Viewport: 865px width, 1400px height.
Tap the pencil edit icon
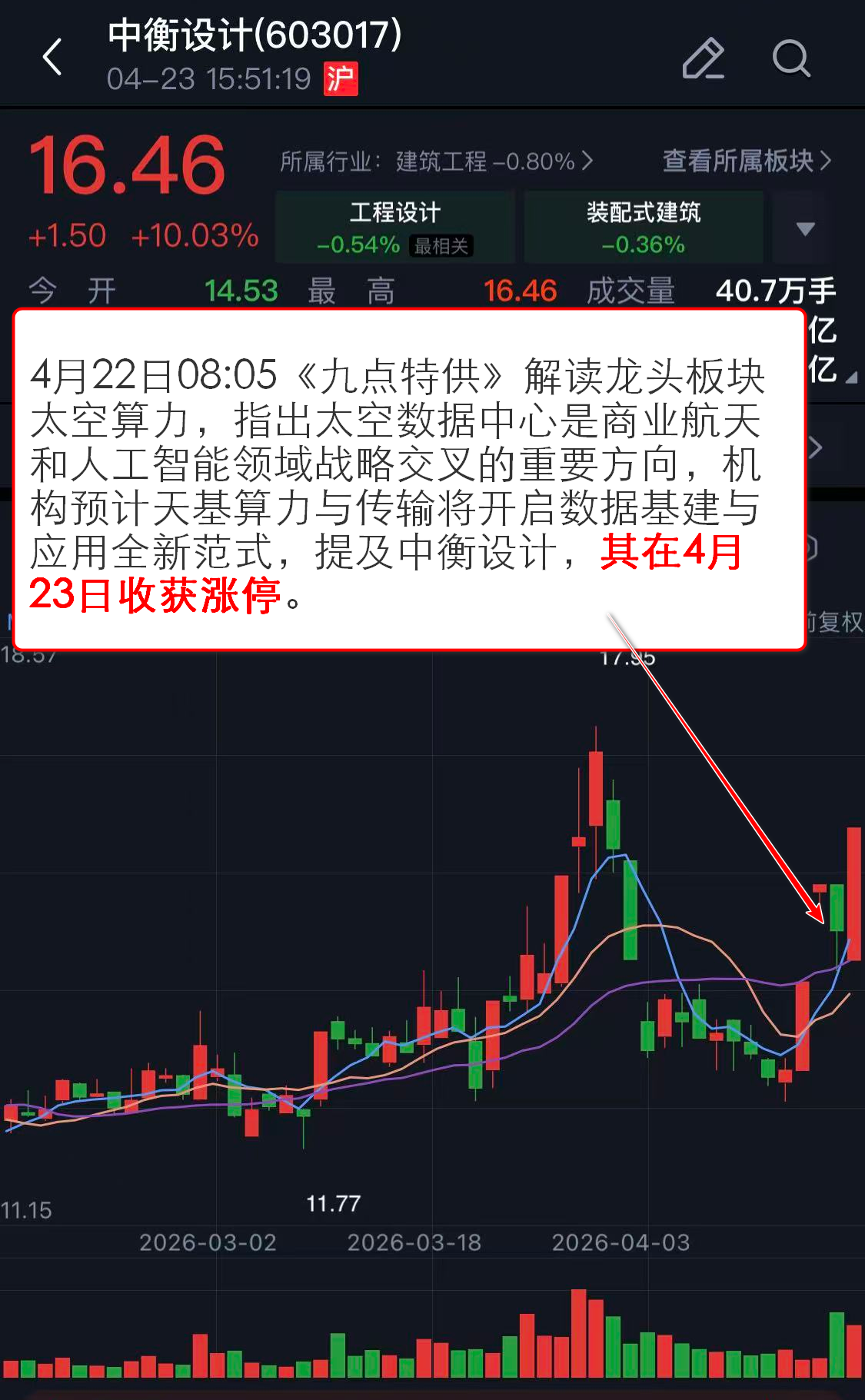click(x=703, y=58)
